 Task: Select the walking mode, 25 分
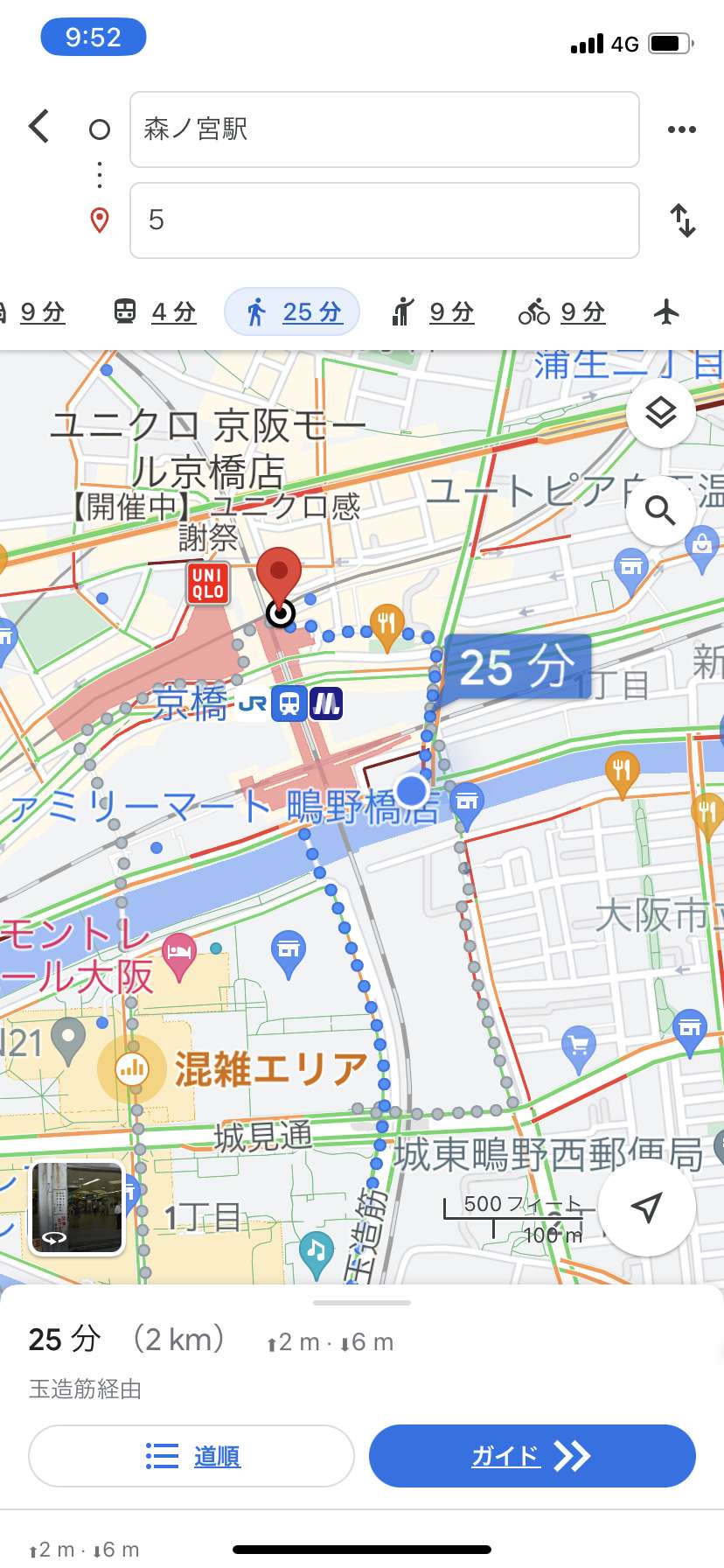click(292, 311)
